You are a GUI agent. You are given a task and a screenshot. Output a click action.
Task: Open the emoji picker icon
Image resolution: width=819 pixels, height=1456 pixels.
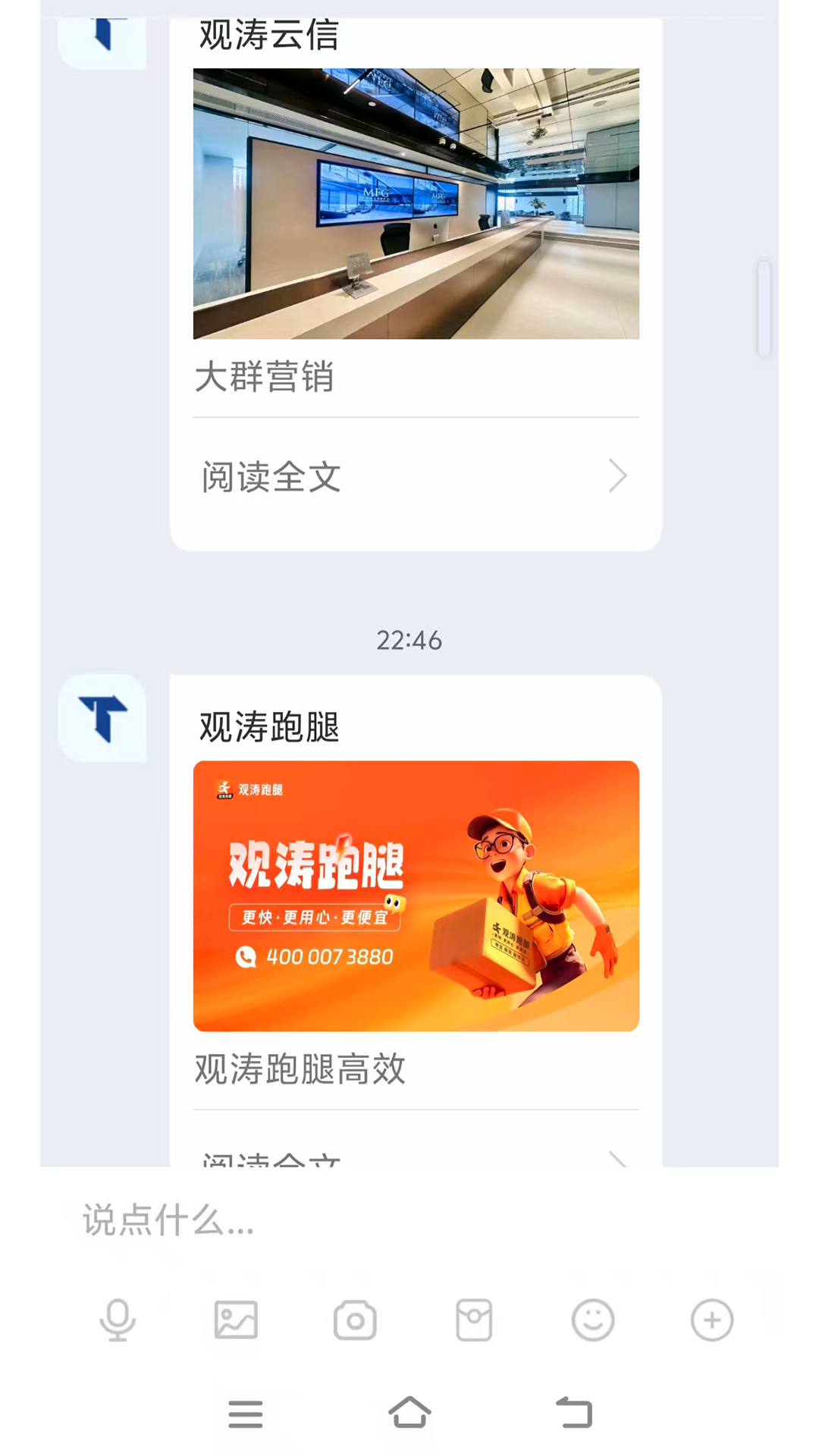593,1319
